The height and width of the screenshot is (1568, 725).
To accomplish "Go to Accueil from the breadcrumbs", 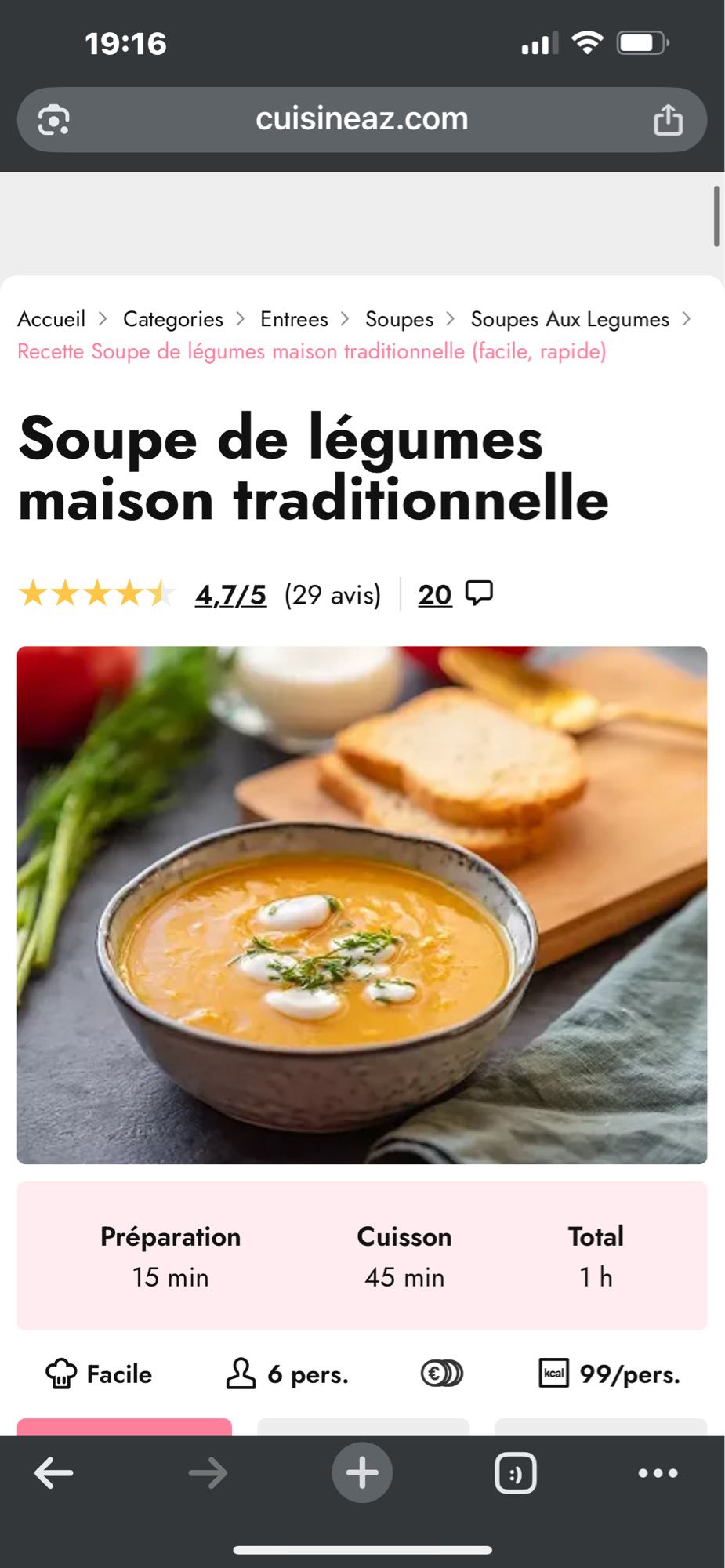I will [51, 319].
